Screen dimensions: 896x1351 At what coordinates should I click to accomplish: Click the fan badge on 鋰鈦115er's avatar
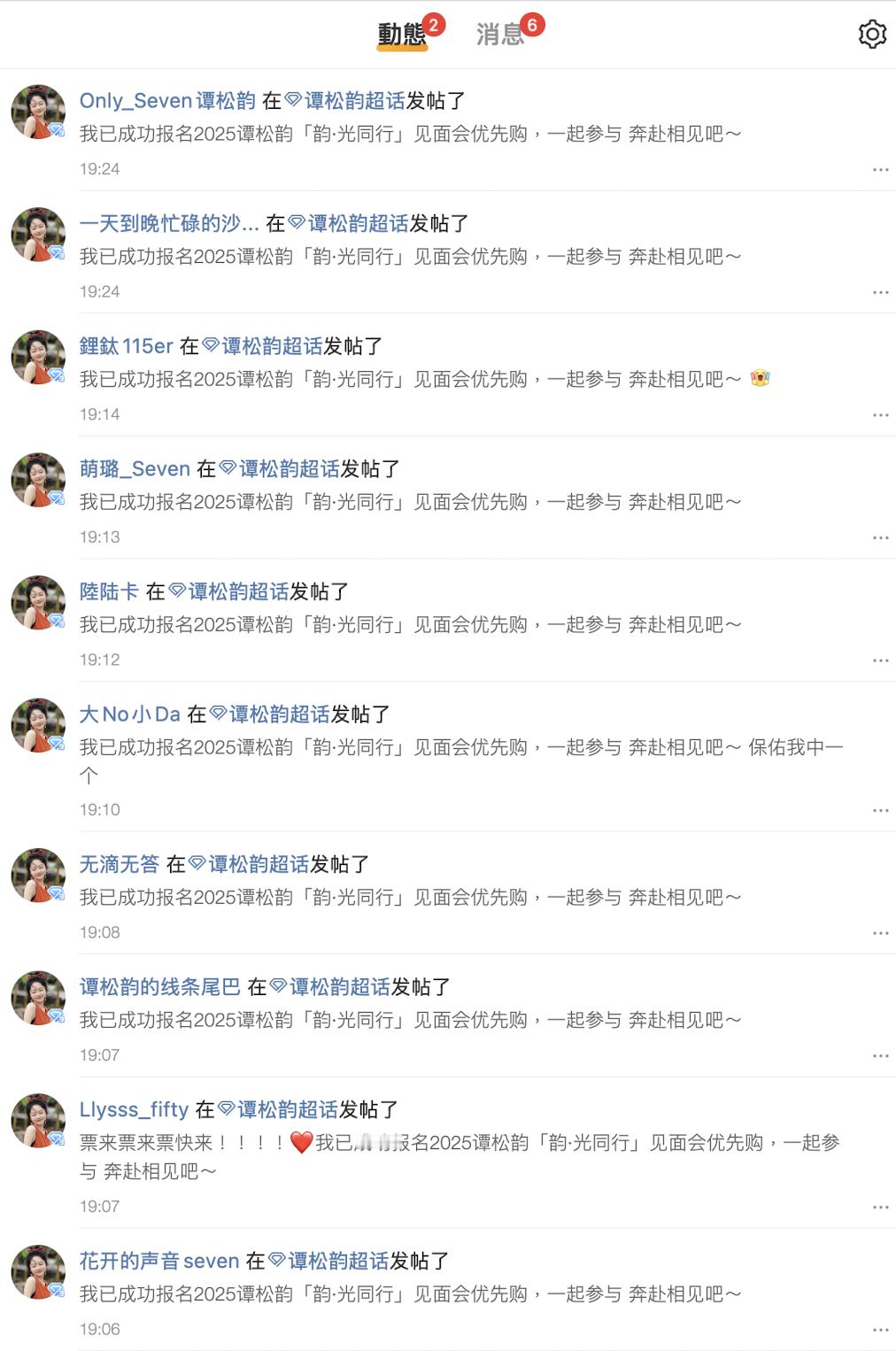click(x=56, y=376)
